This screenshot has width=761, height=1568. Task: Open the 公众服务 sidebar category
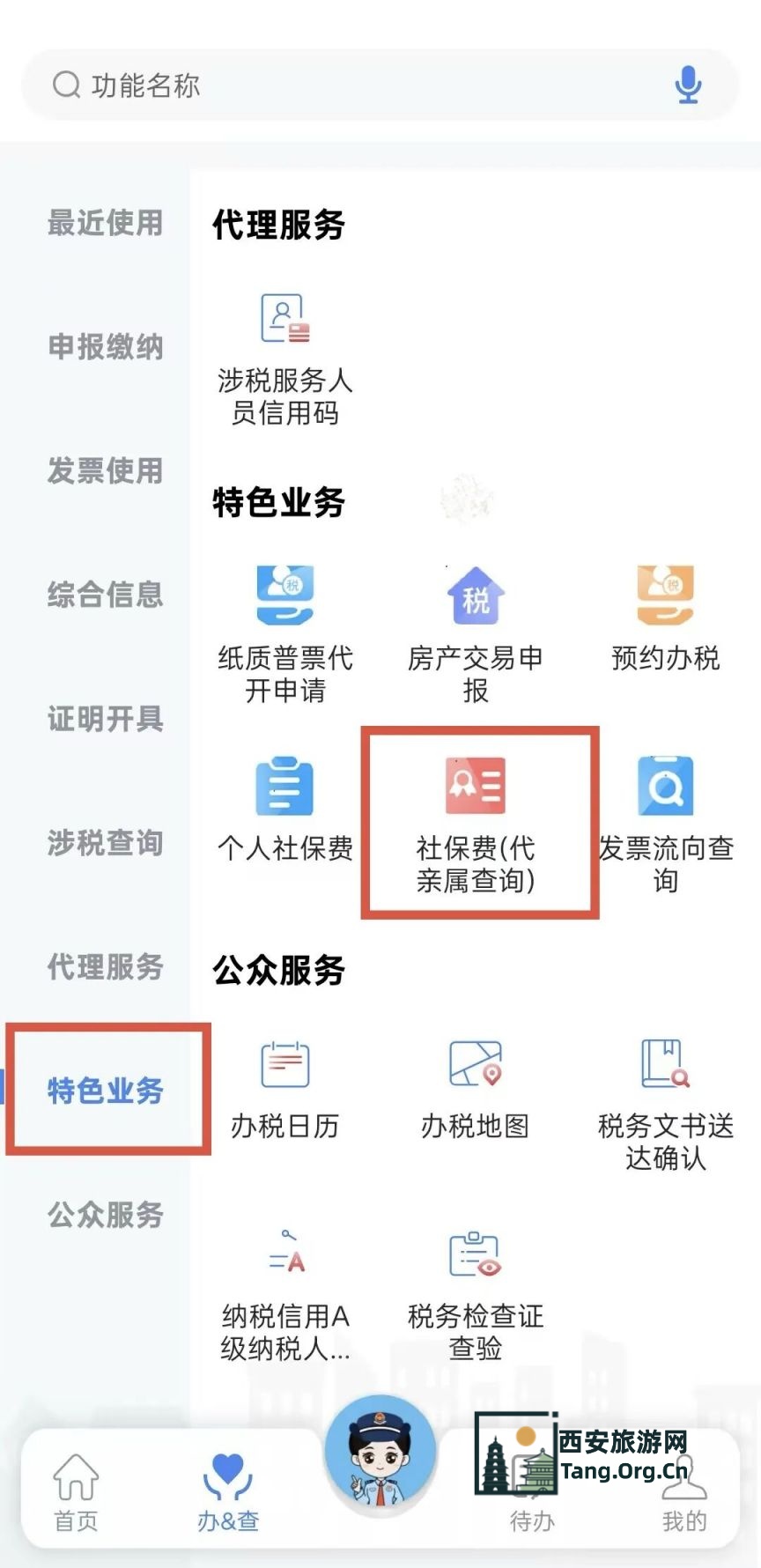click(x=106, y=1216)
